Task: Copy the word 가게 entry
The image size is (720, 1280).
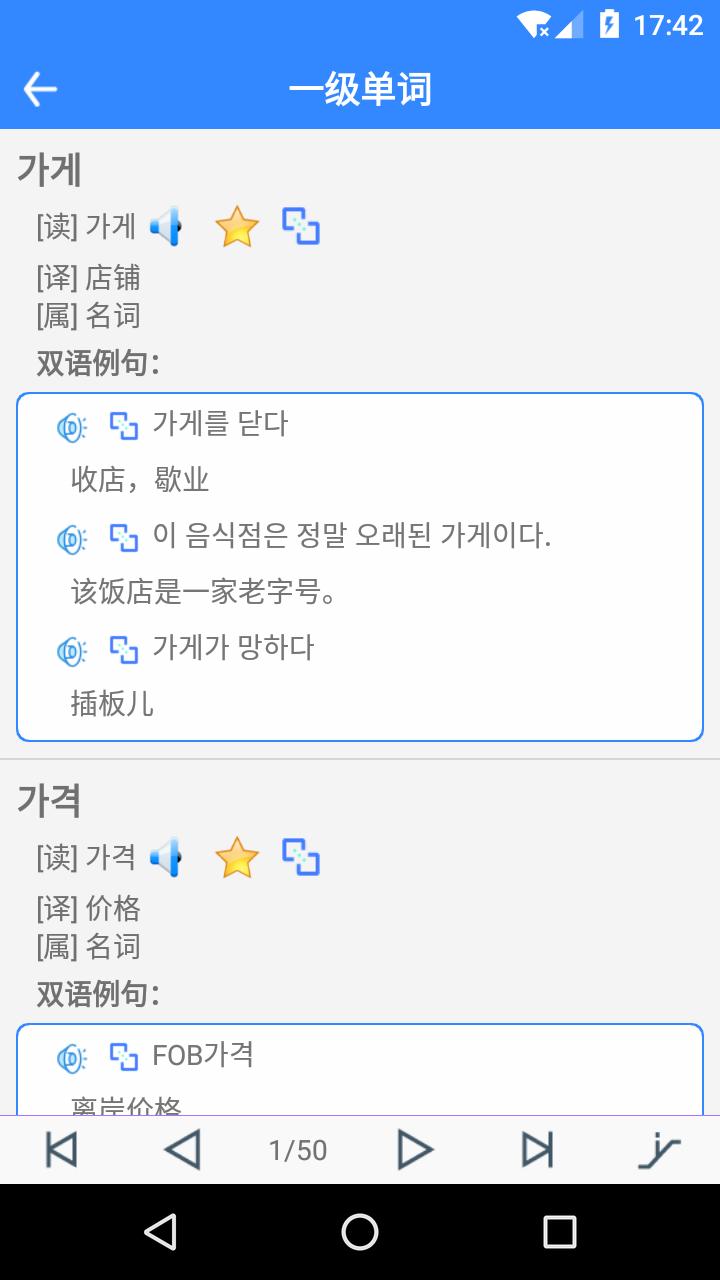Action: [x=301, y=226]
